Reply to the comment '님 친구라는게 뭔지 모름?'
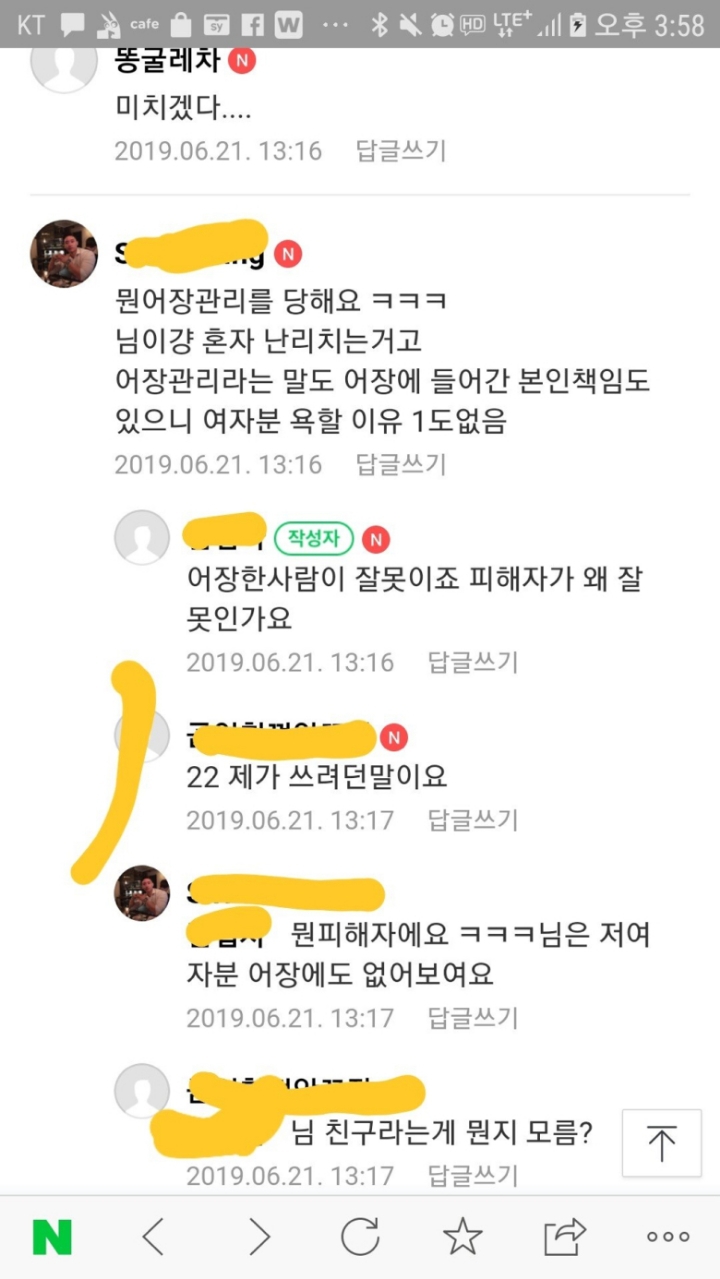Screen dimensions: 720x1279 tap(473, 1174)
